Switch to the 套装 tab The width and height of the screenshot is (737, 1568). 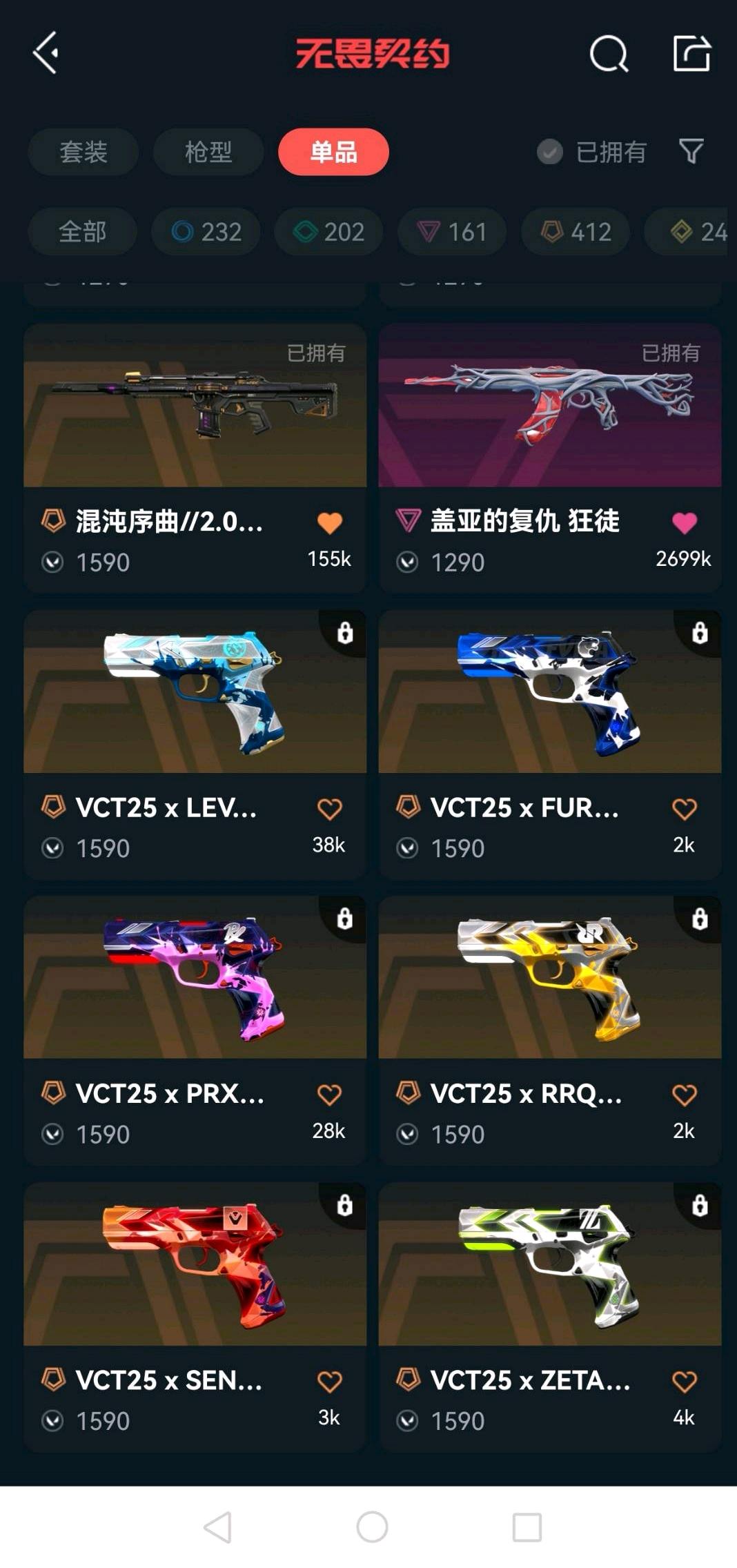tap(83, 152)
